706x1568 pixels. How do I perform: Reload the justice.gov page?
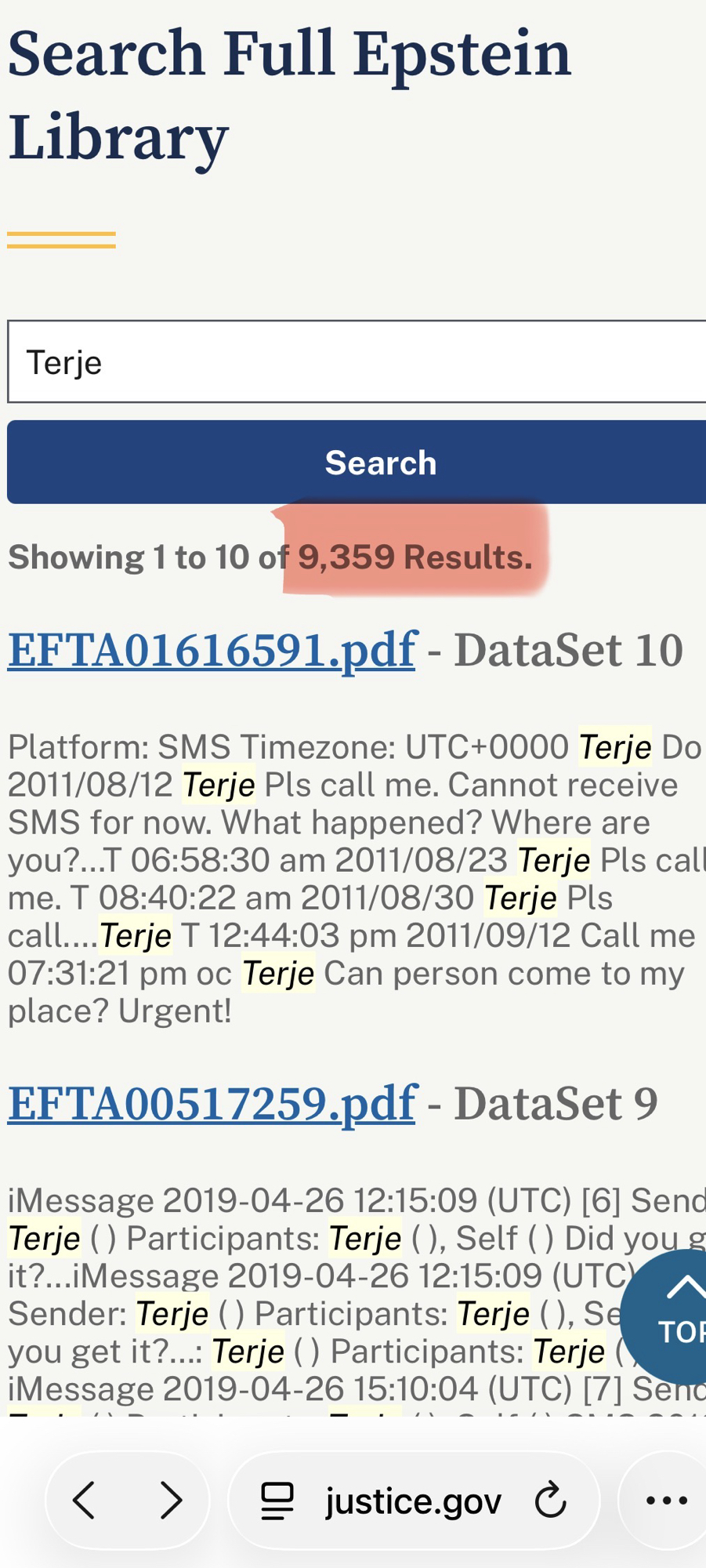[x=550, y=1501]
